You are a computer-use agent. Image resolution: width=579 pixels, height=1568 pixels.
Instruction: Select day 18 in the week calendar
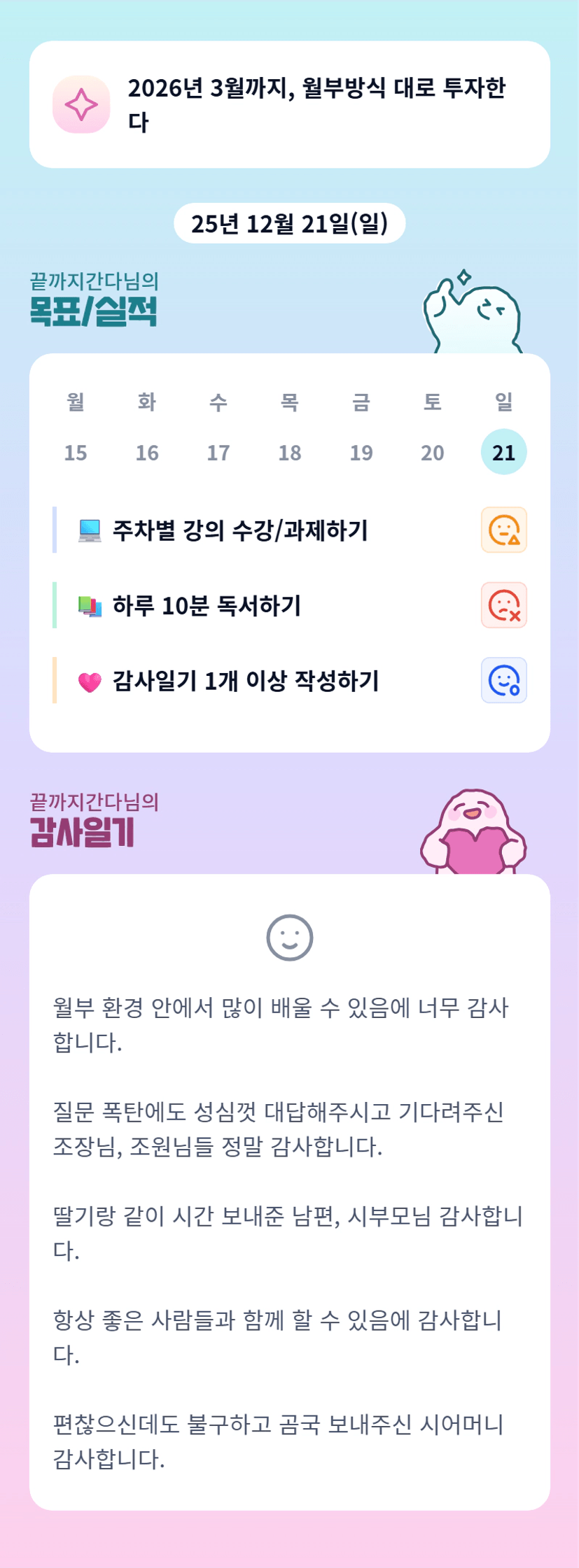290,452
